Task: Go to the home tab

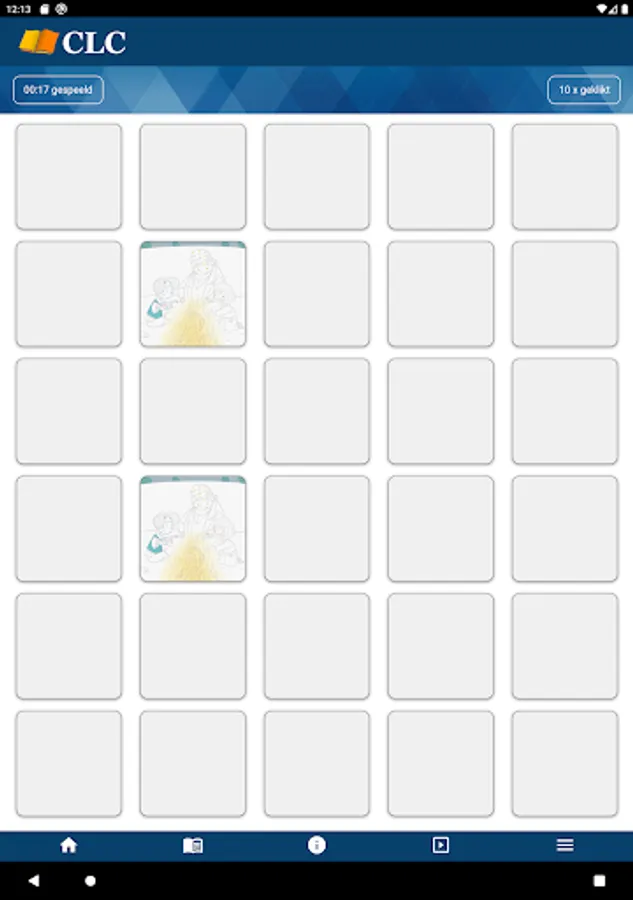Action: pos(68,845)
